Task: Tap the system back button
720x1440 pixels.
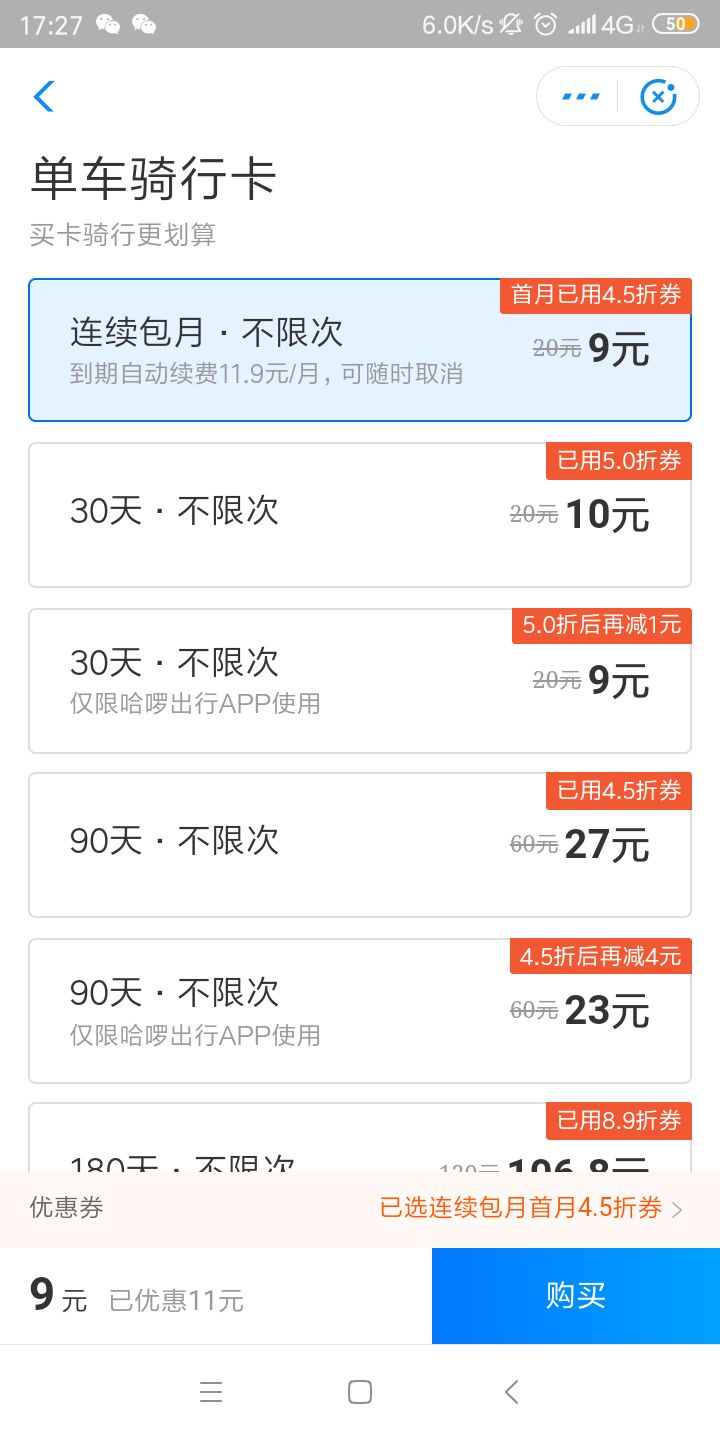Action: (x=511, y=1392)
